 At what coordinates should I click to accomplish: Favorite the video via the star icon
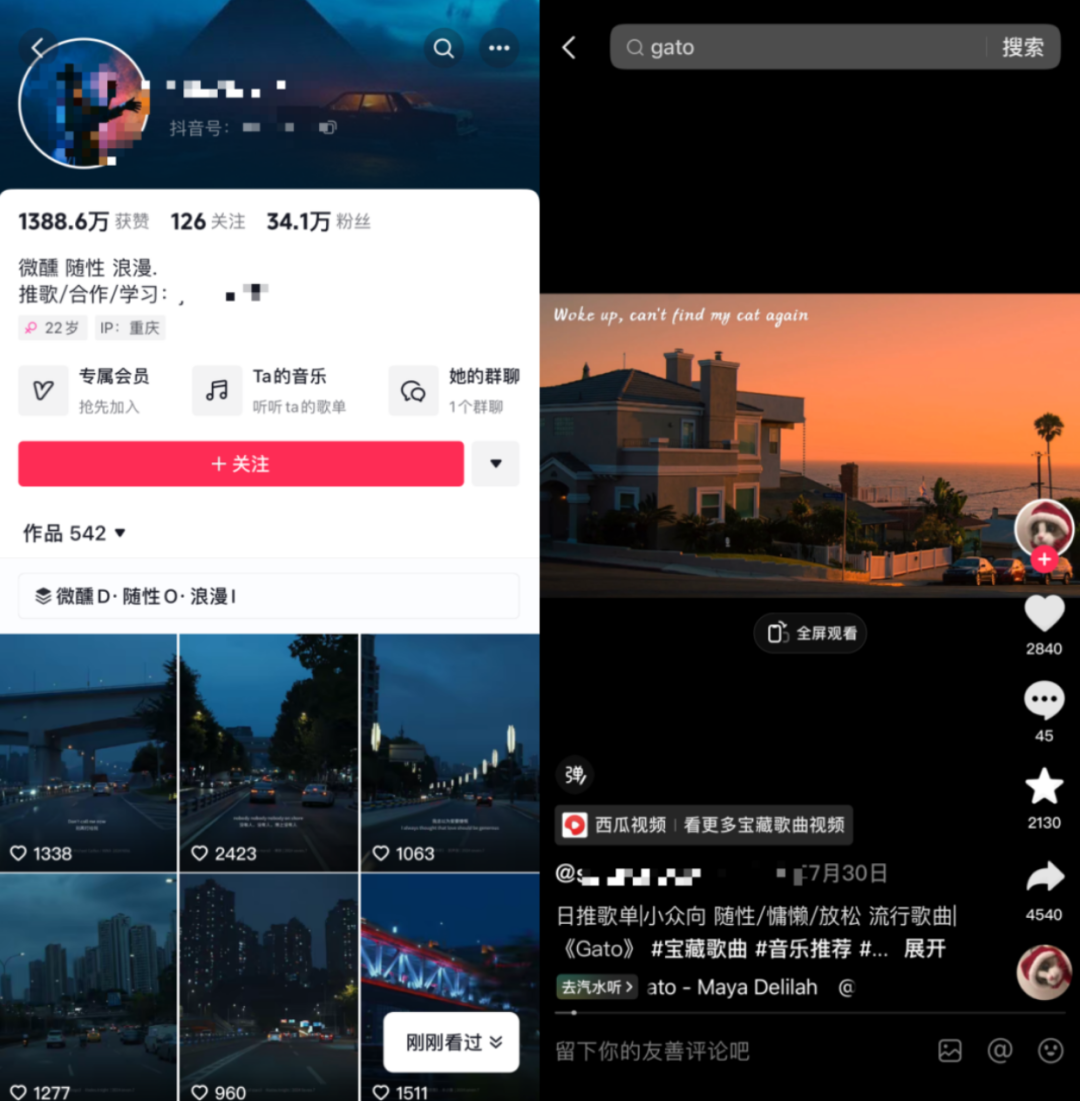tap(1044, 788)
